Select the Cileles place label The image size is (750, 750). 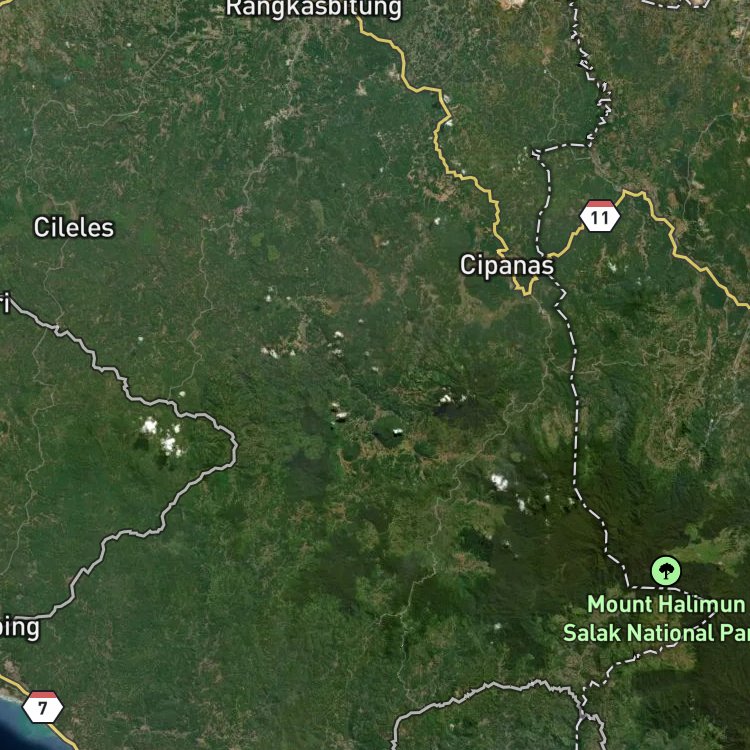coord(74,227)
